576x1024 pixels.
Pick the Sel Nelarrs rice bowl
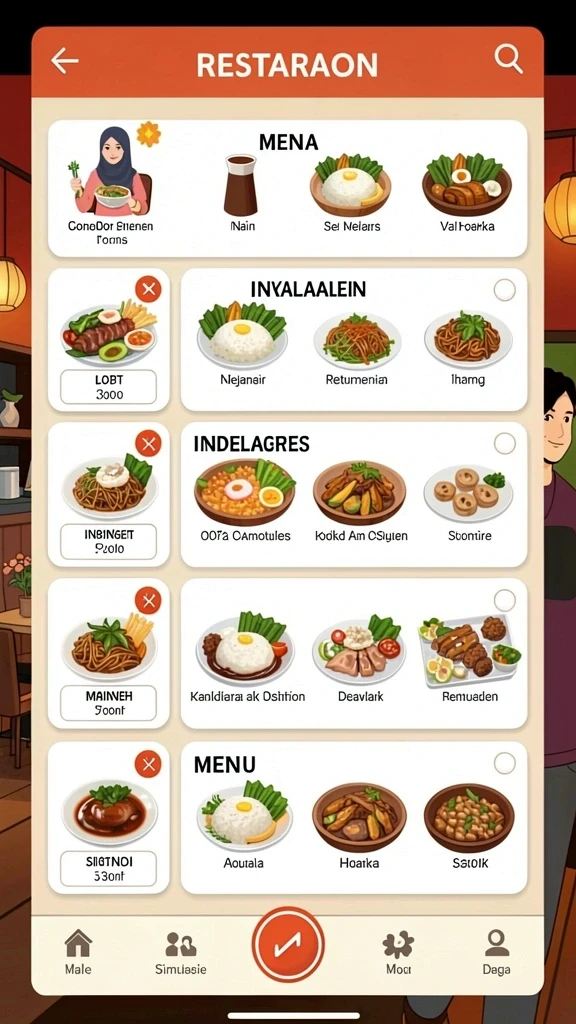[x=351, y=193]
